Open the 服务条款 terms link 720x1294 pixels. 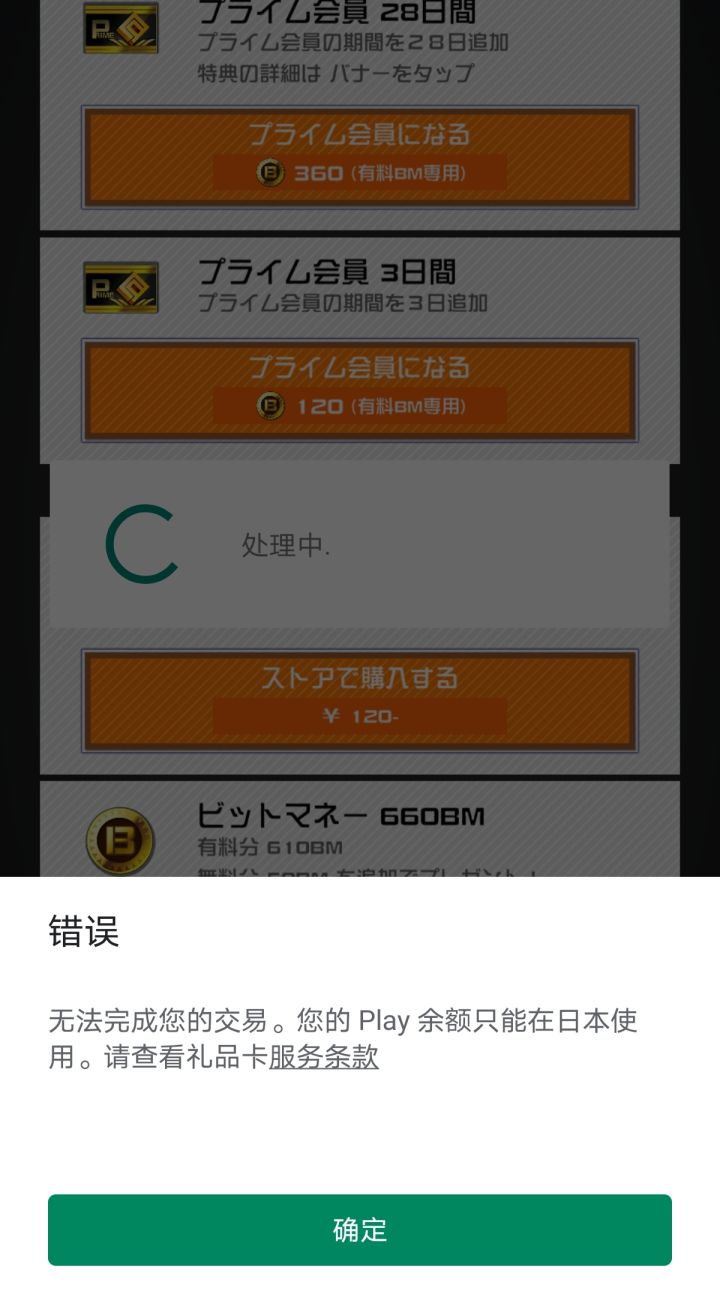click(322, 1056)
